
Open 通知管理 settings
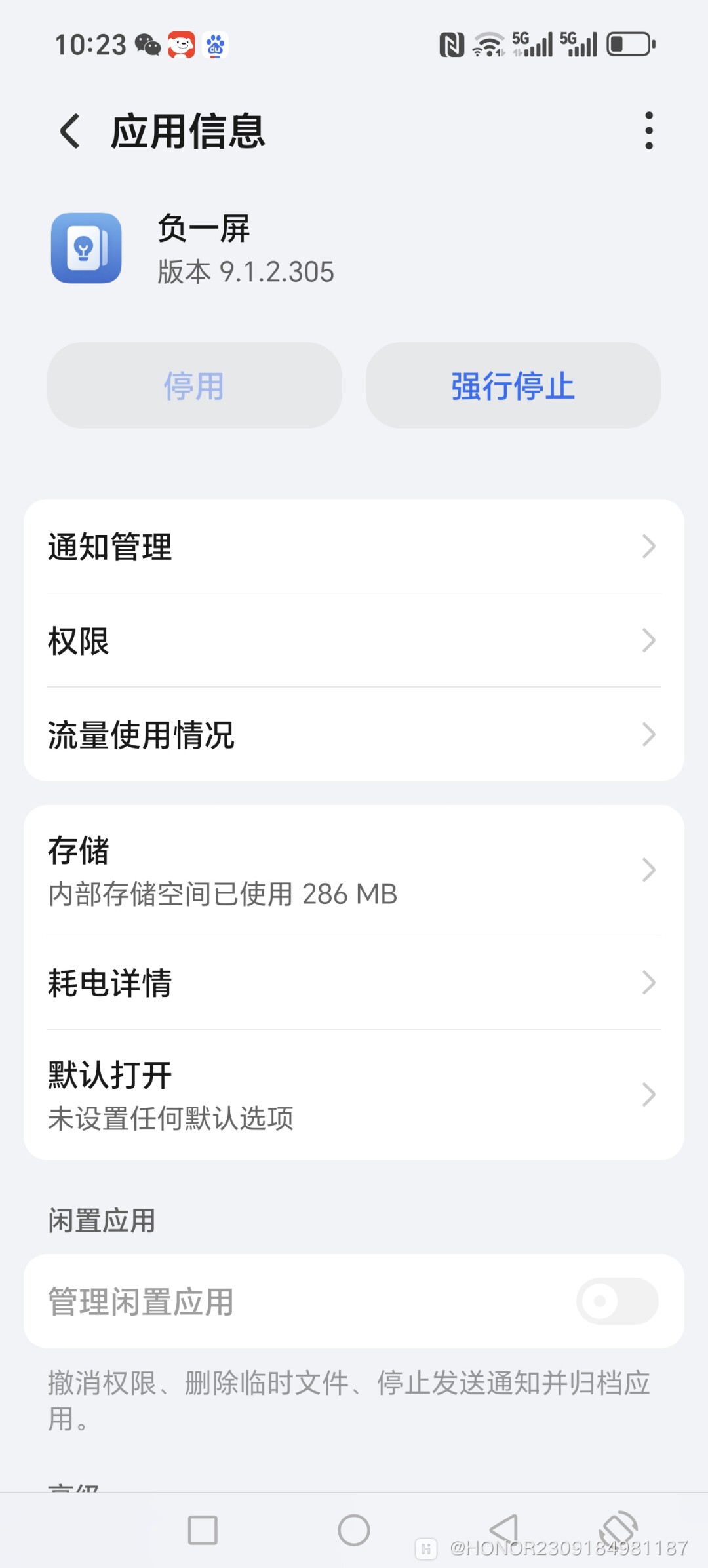click(354, 547)
